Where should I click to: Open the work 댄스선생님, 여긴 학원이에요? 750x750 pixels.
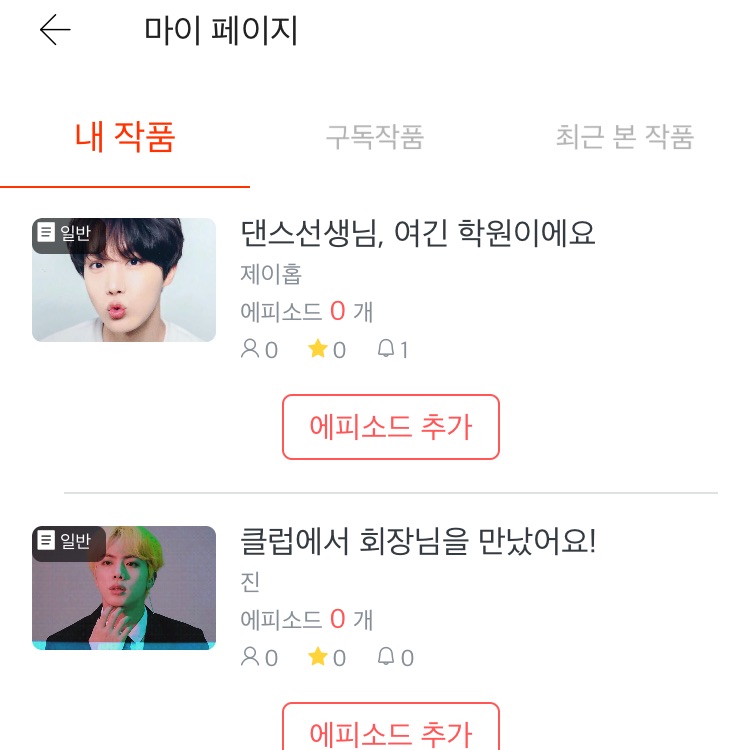(418, 234)
